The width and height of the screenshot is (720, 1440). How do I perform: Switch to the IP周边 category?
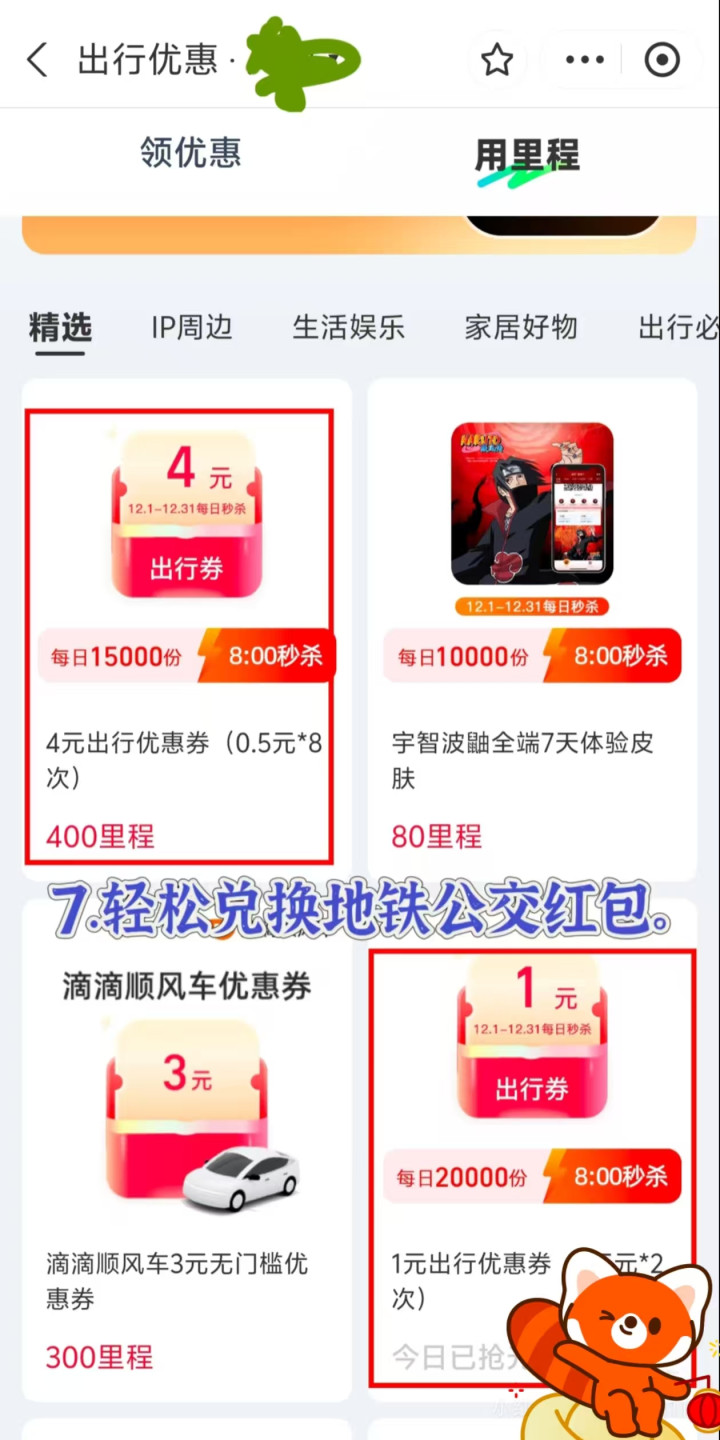pos(192,327)
